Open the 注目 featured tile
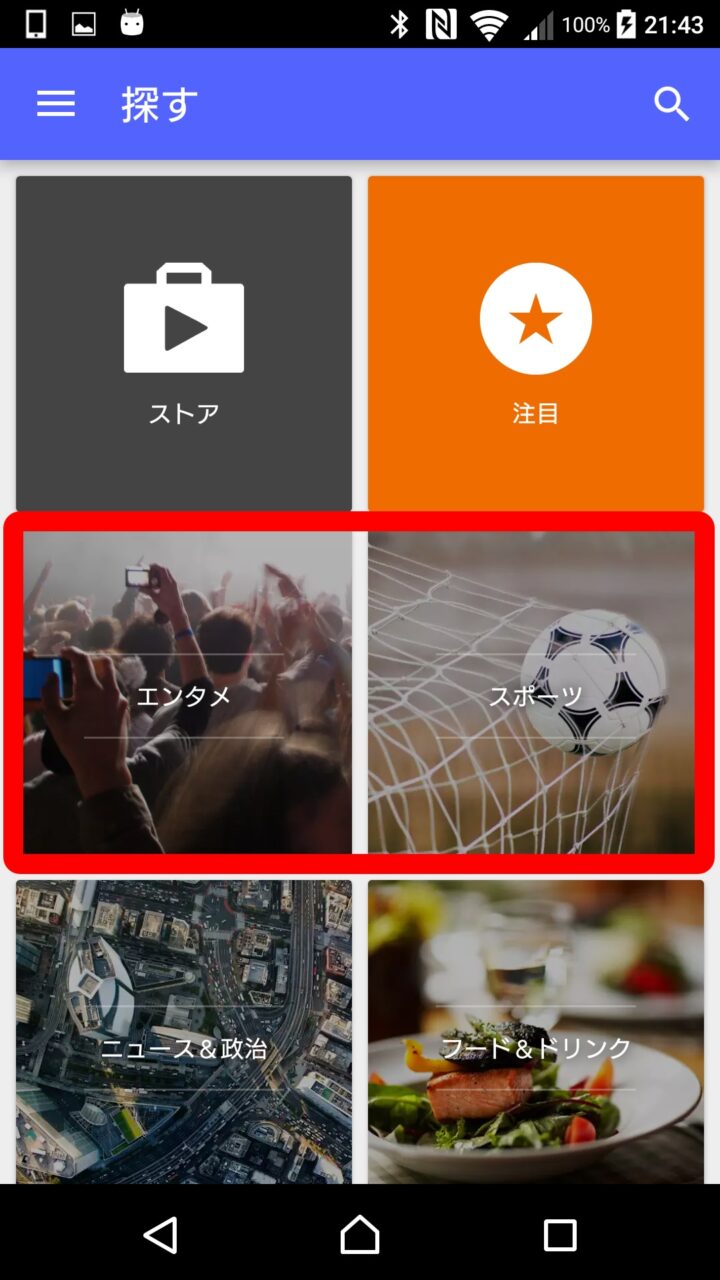The height and width of the screenshot is (1280, 720). pos(536,343)
